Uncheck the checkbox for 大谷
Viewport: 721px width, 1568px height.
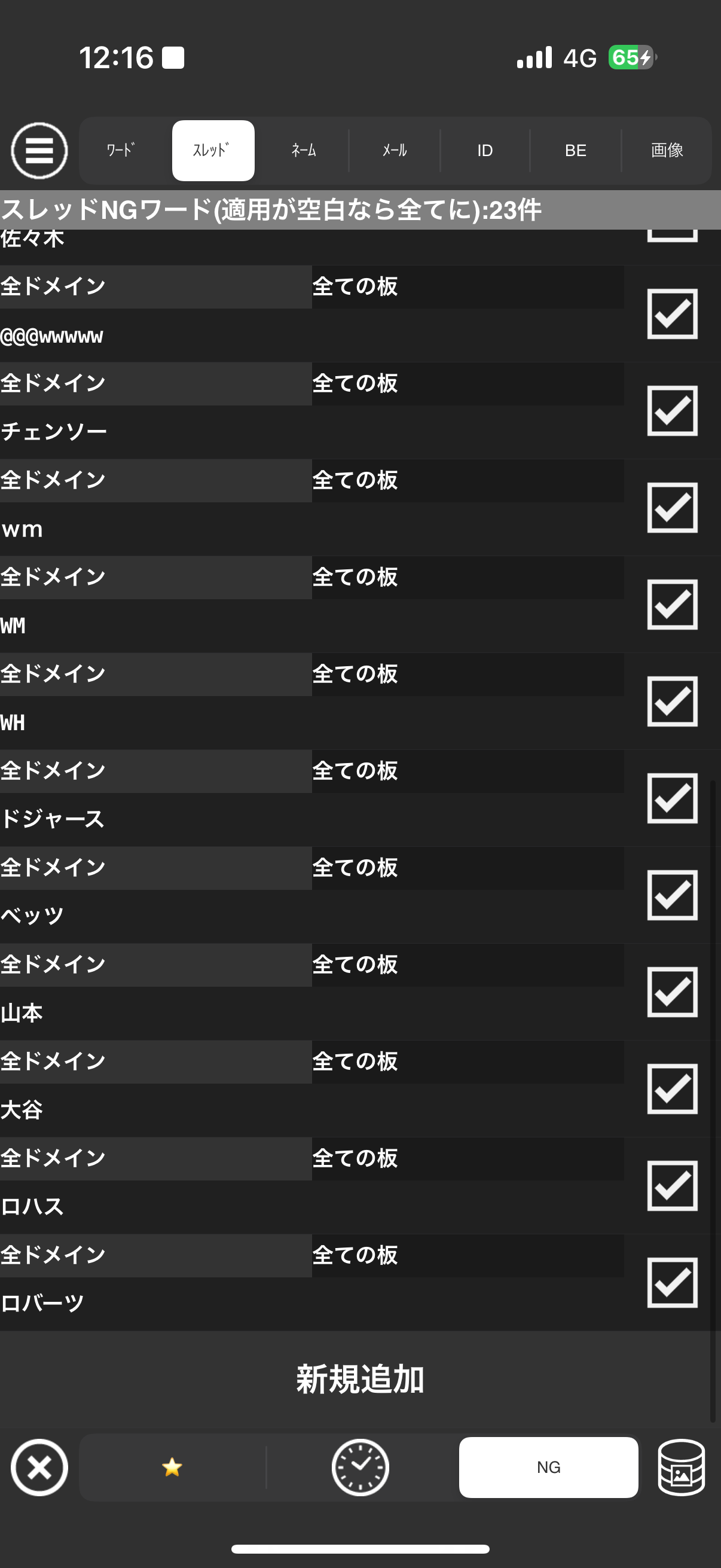[x=673, y=1089]
